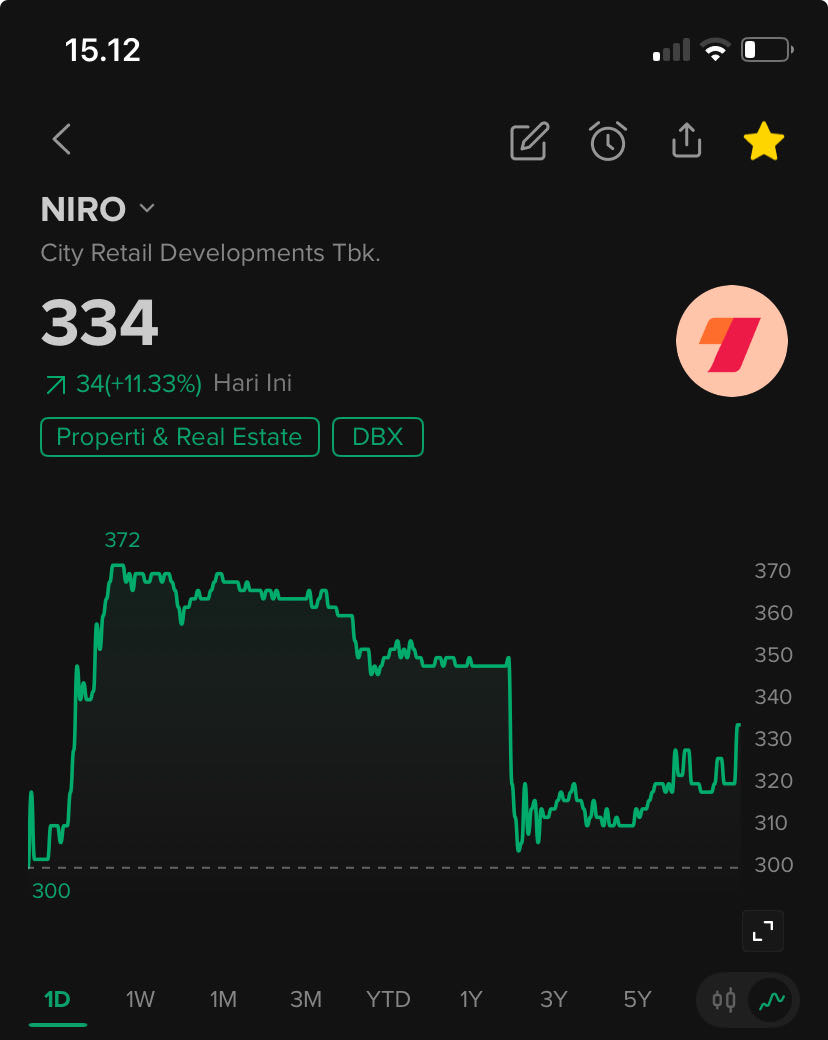This screenshot has height=1040, width=828.
Task: Open the note edit icon
Action: 529,142
